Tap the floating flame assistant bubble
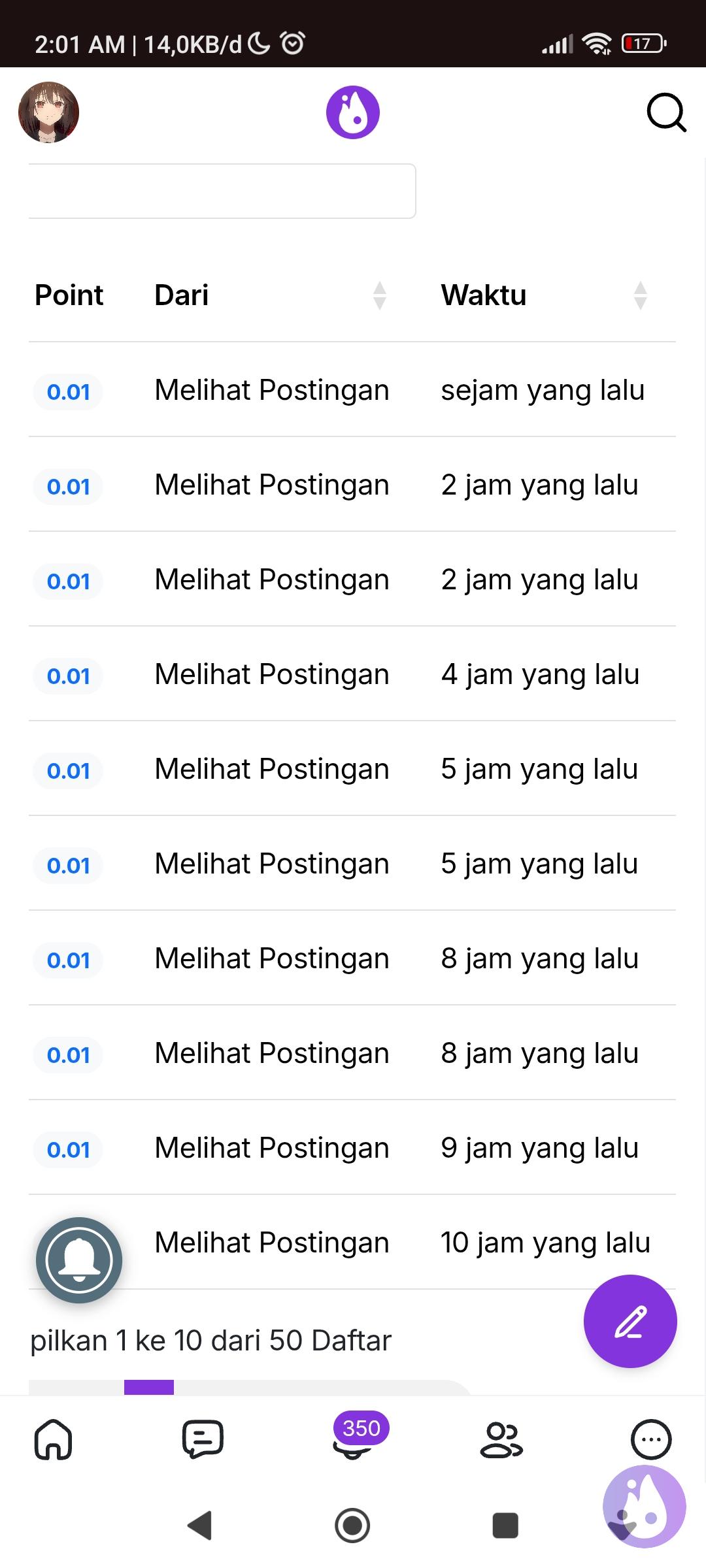Viewport: 706px width, 1568px height. tap(644, 1506)
